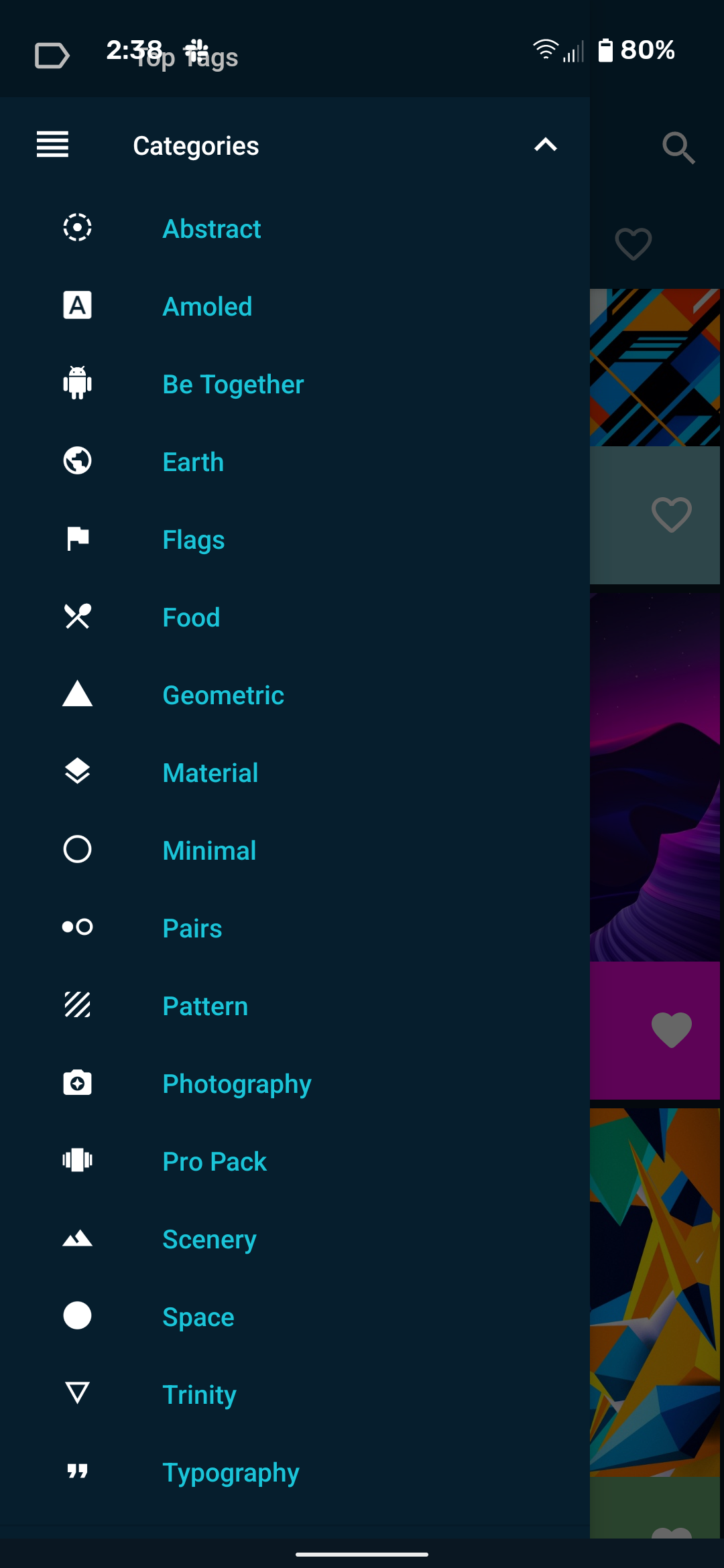The image size is (724, 1568).
Task: Tap the Food utensils icon
Action: [77, 616]
